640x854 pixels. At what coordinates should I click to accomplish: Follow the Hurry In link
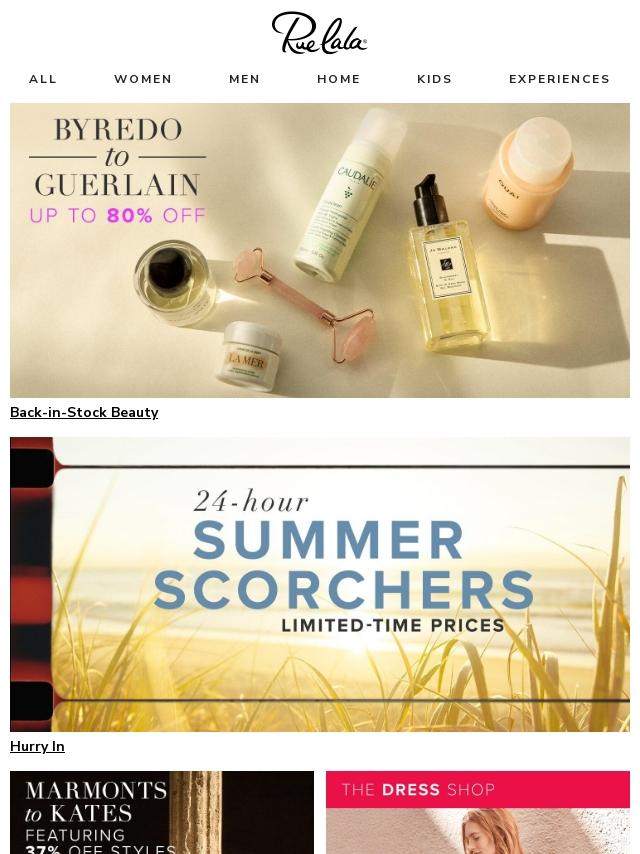pos(37,746)
